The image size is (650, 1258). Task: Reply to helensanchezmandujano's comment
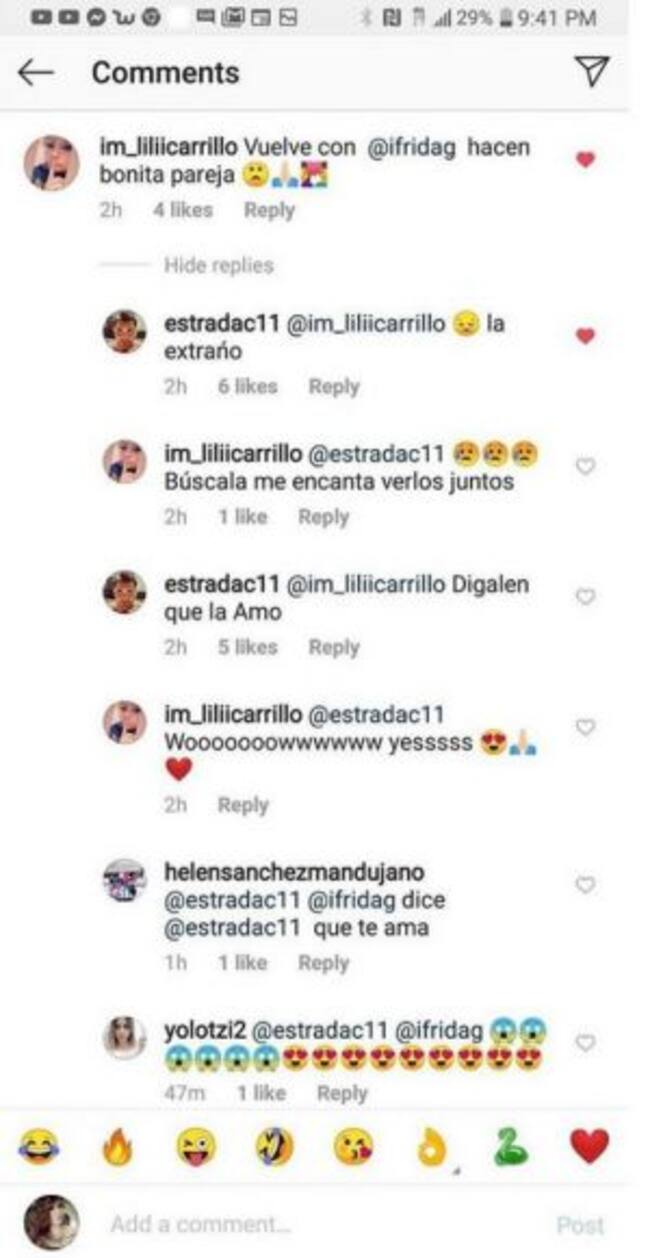(x=323, y=963)
